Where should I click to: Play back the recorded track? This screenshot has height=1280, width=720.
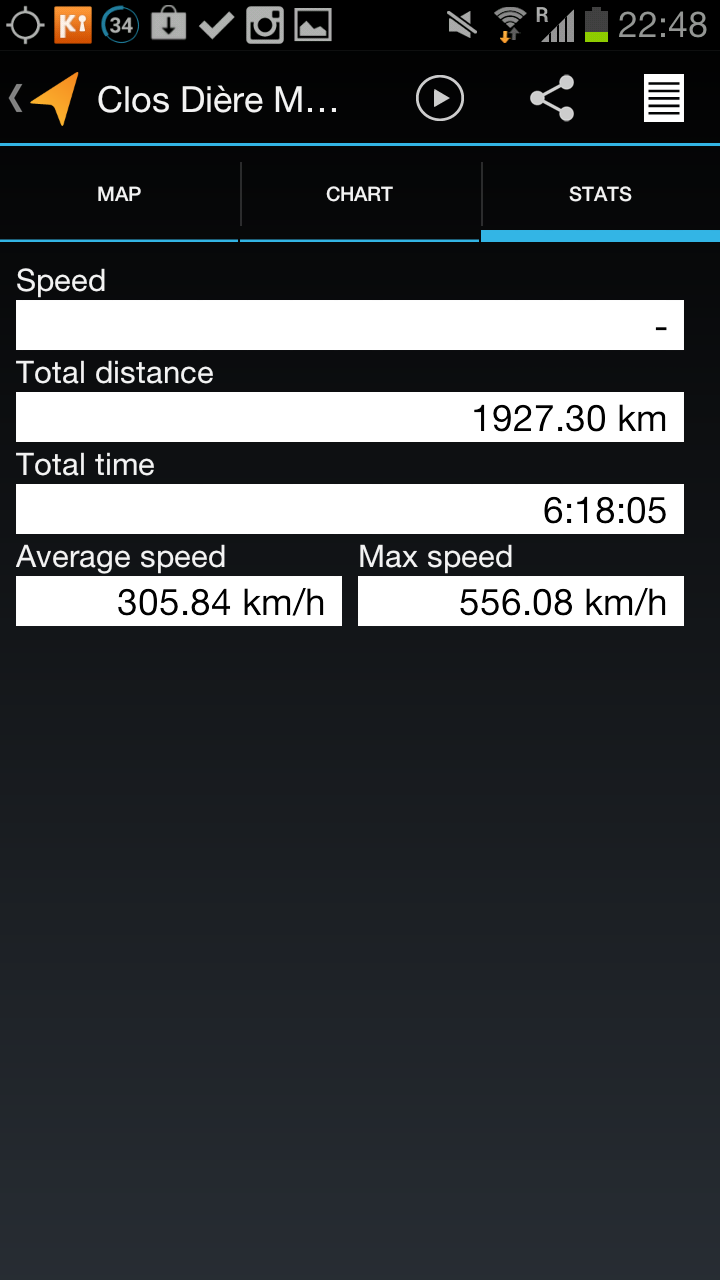440,99
